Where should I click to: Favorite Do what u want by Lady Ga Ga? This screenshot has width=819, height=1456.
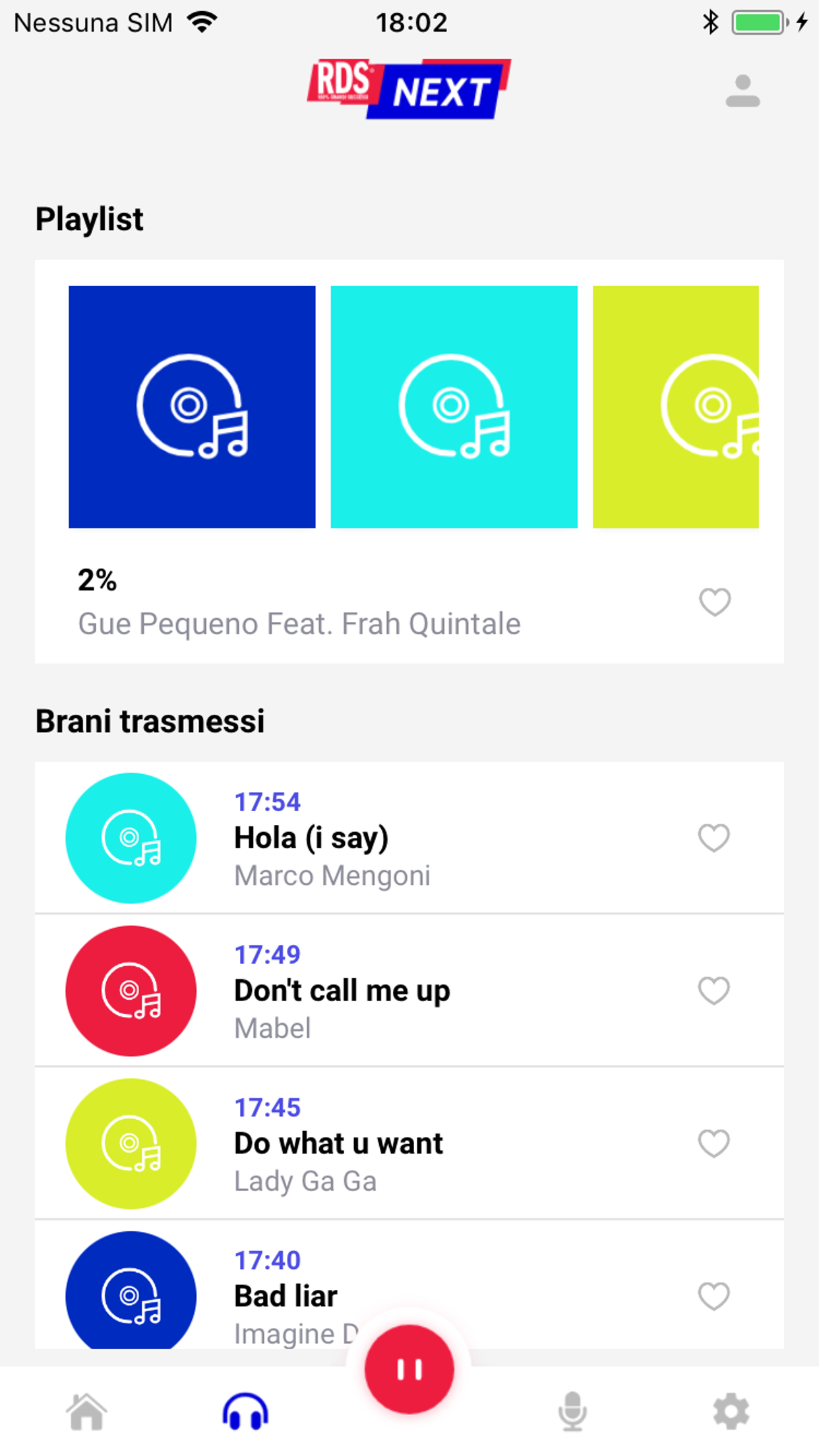pyautogui.click(x=713, y=1143)
